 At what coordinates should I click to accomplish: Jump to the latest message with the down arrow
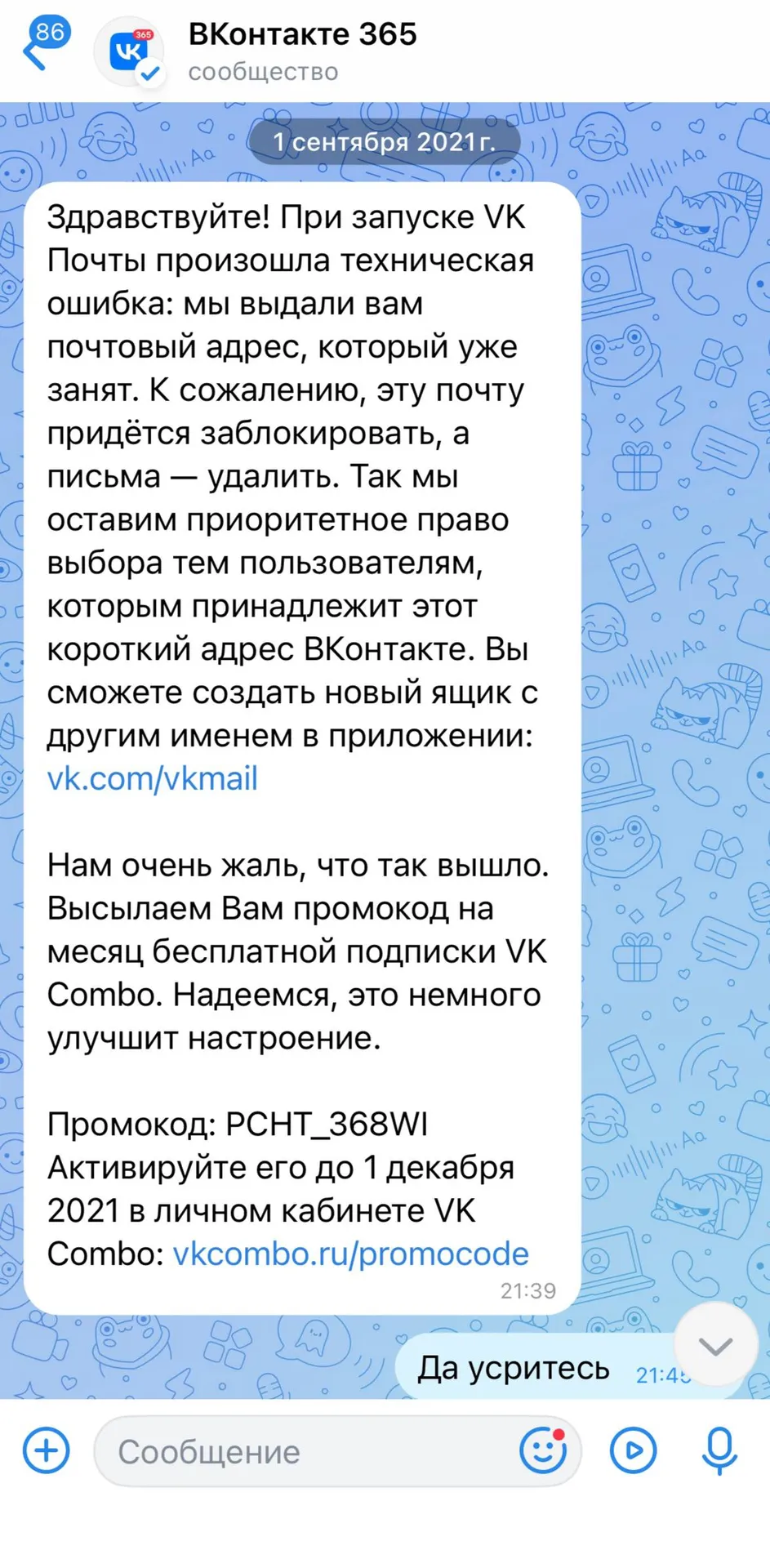click(715, 1346)
